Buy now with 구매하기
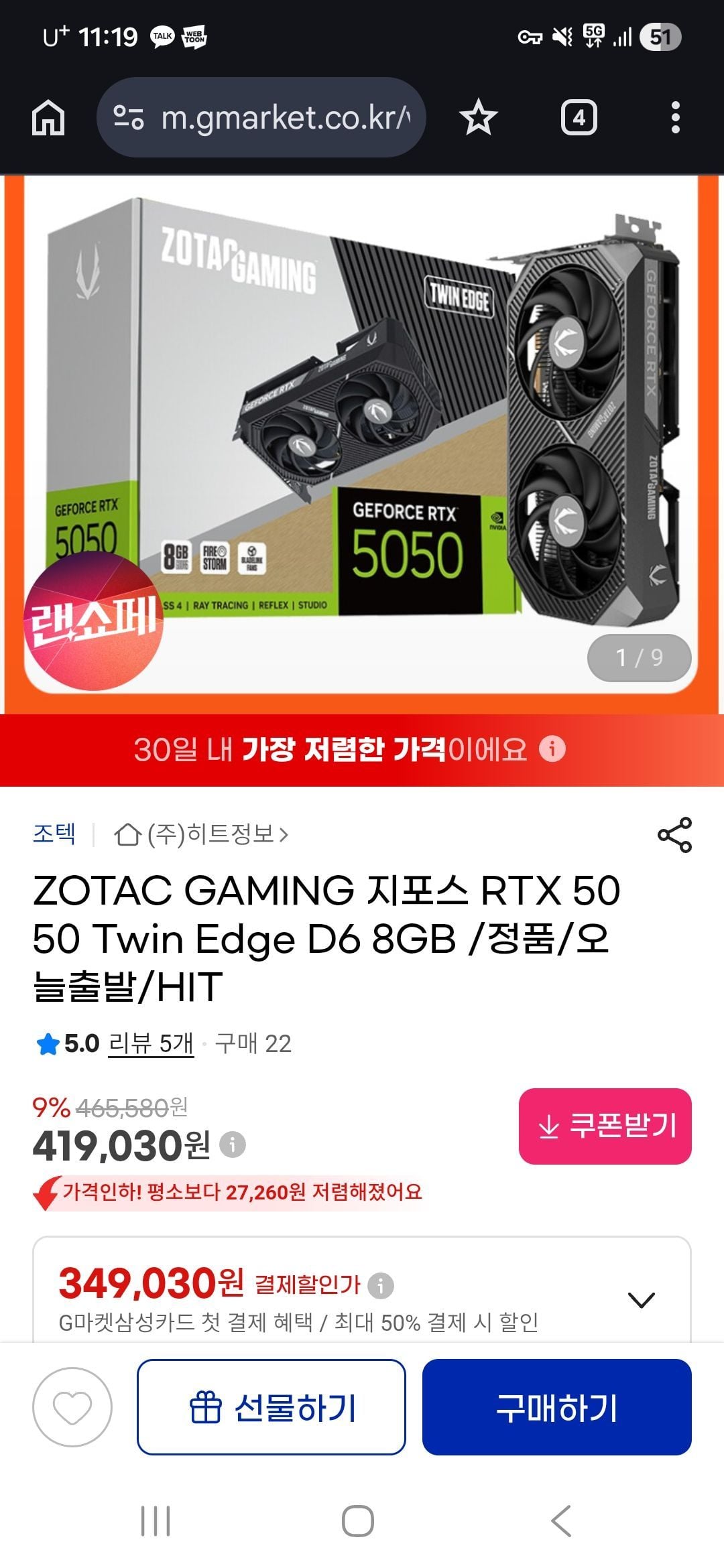Screen dimensions: 724x1568 [556, 1407]
